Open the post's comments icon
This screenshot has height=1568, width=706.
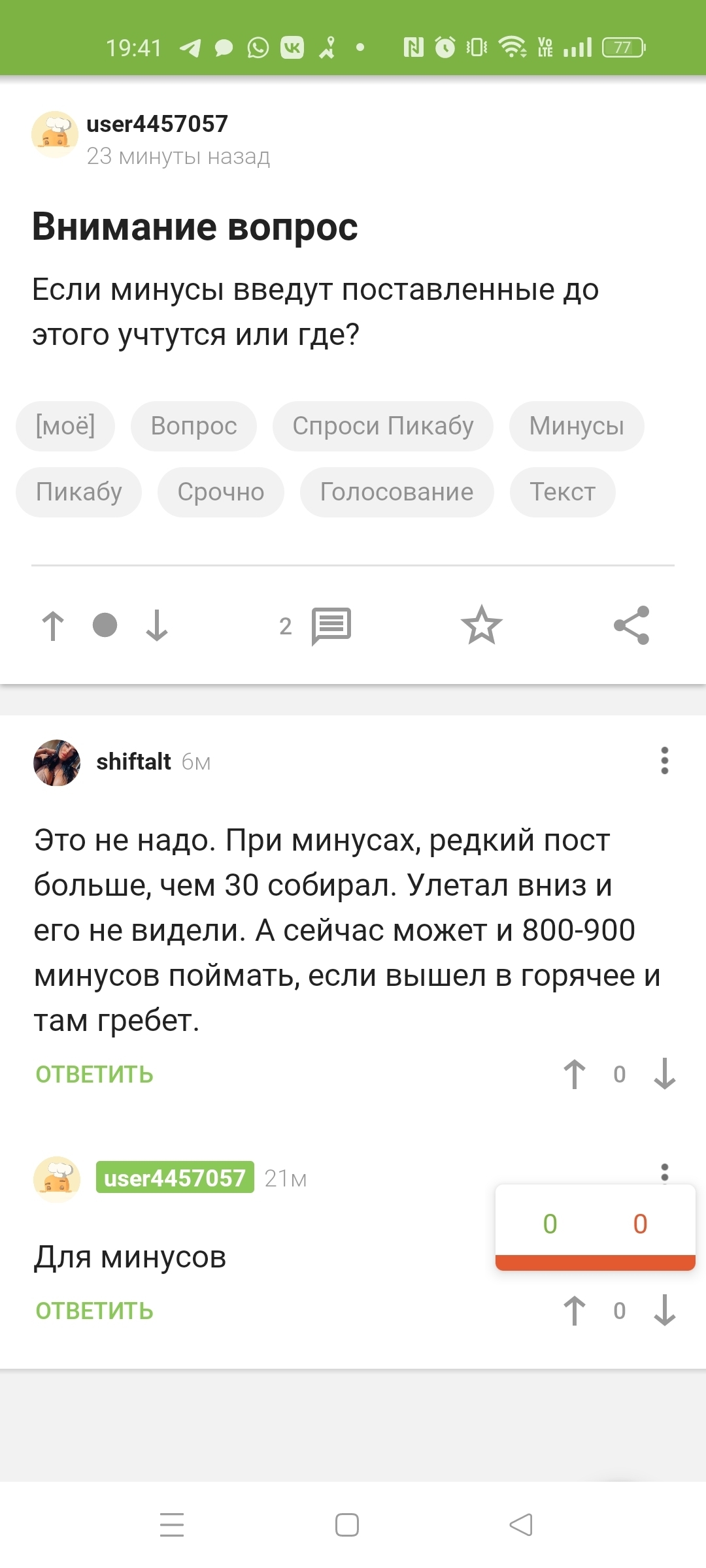click(331, 626)
